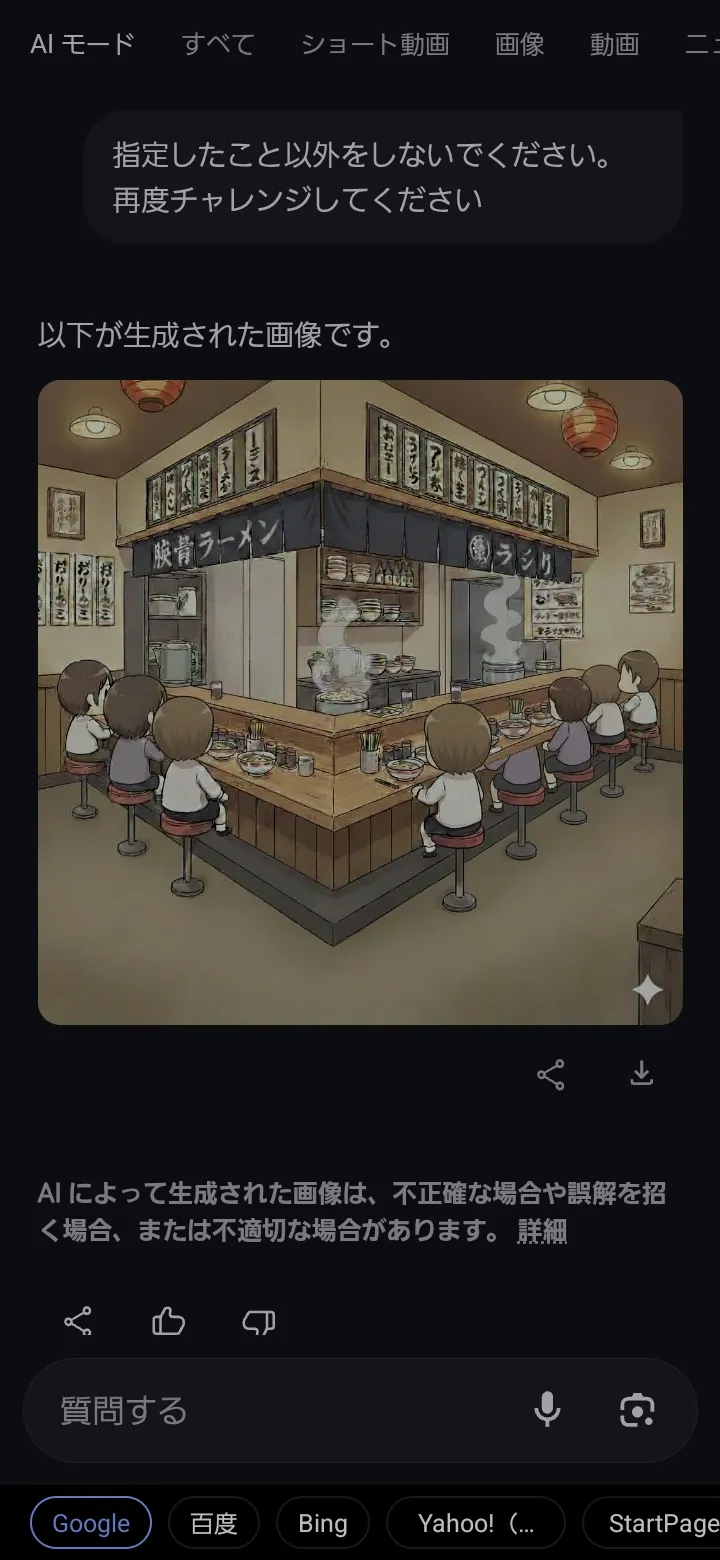This screenshot has height=1560, width=720.
Task: Share this AI response
Action: click(78, 1322)
